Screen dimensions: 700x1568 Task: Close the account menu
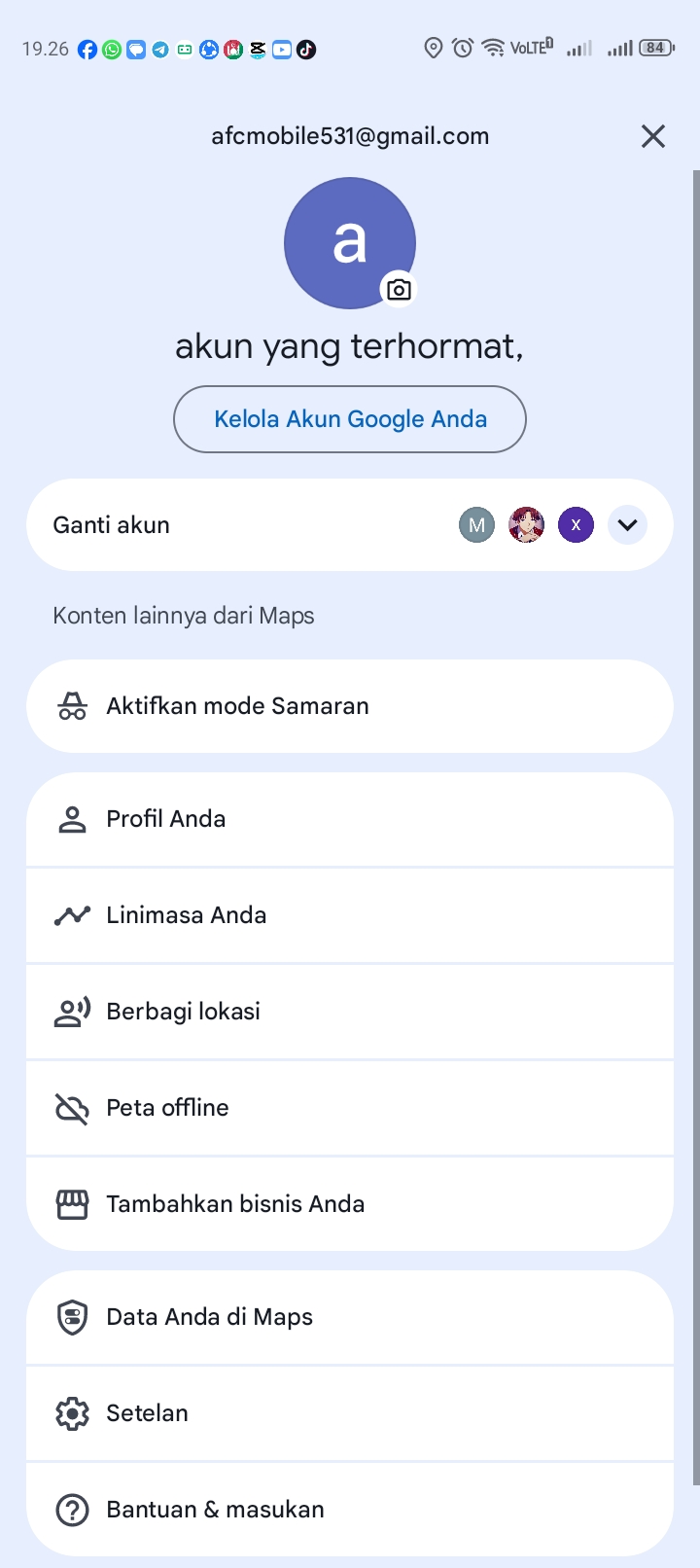(x=653, y=136)
